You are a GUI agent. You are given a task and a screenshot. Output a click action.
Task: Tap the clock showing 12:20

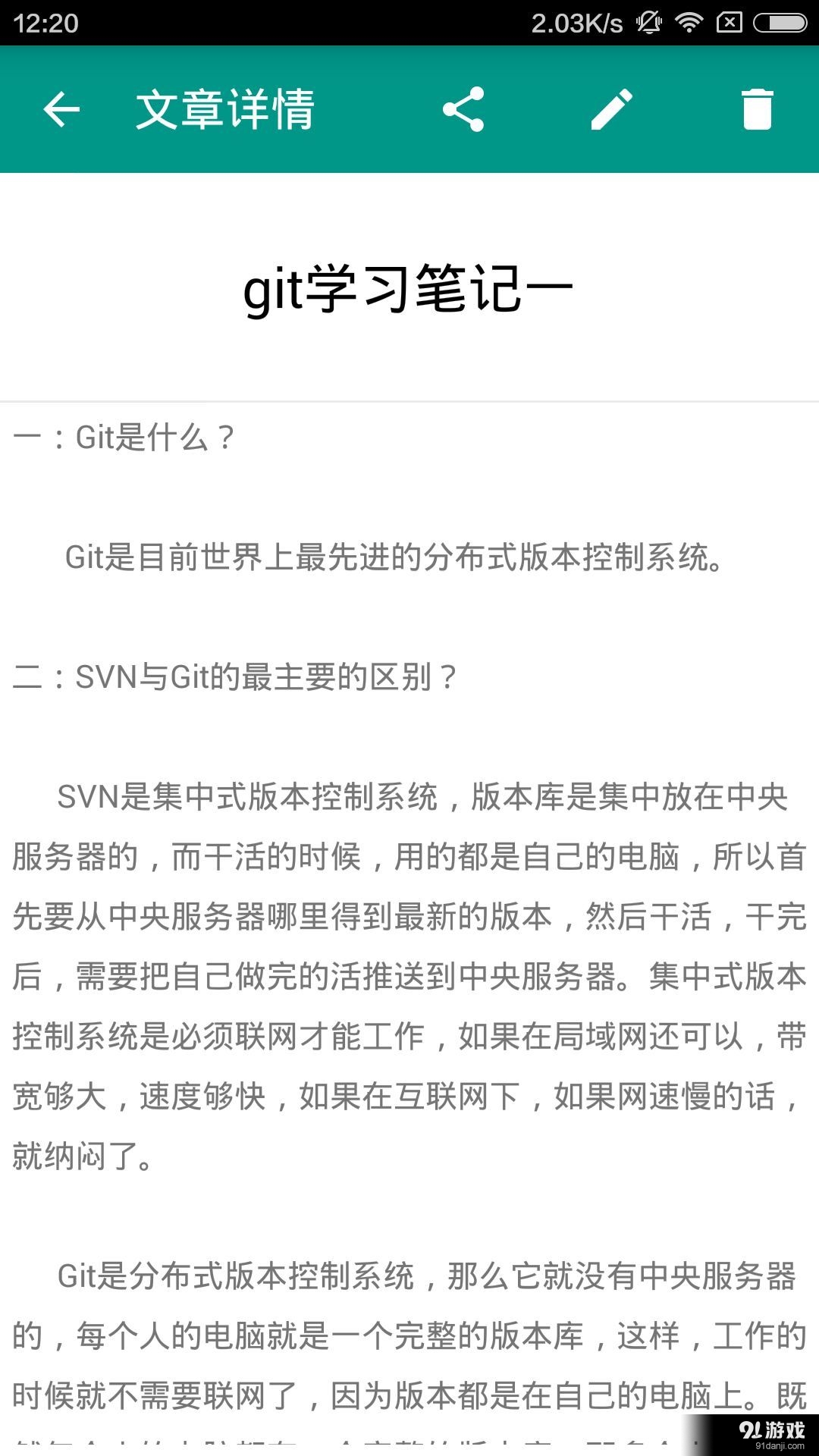(x=42, y=23)
